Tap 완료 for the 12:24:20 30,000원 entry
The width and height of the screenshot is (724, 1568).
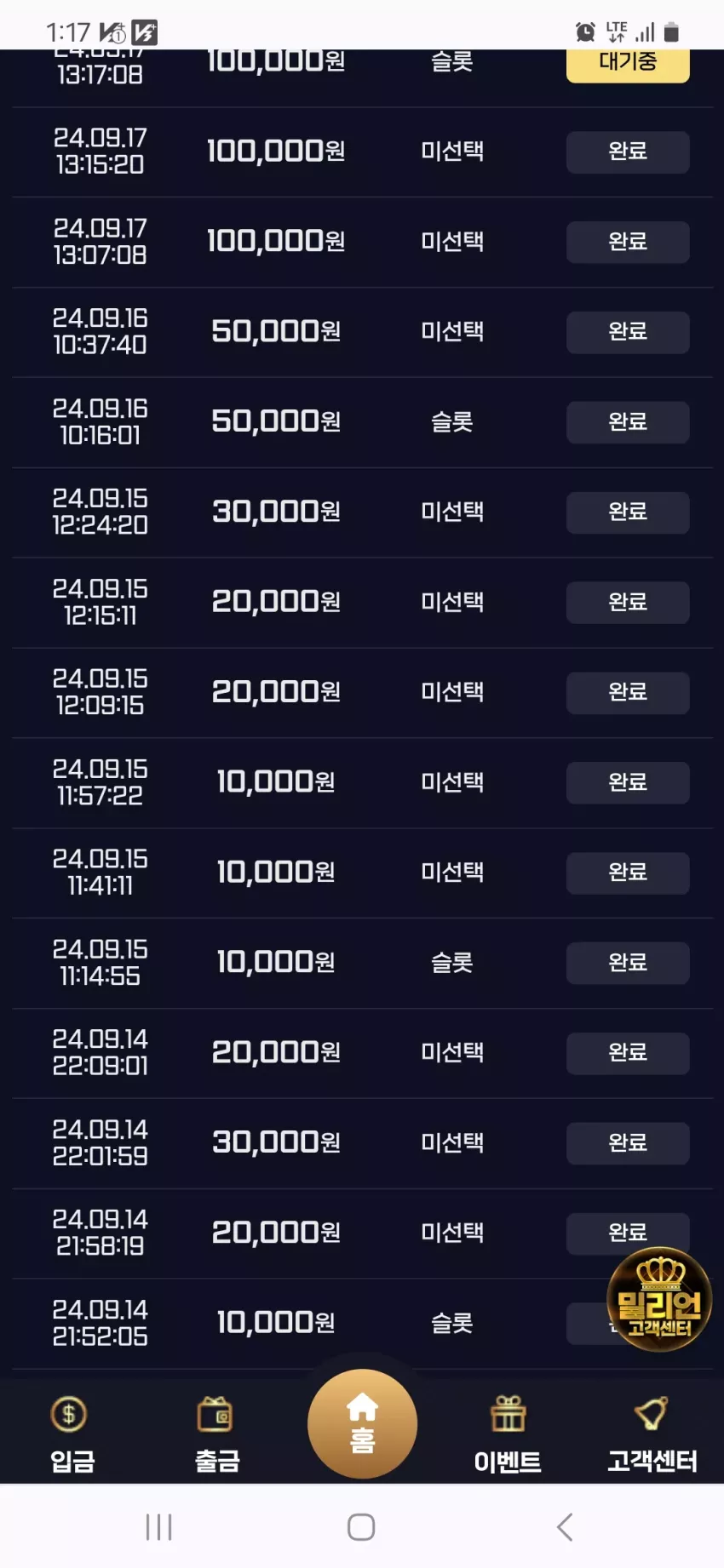(x=628, y=512)
